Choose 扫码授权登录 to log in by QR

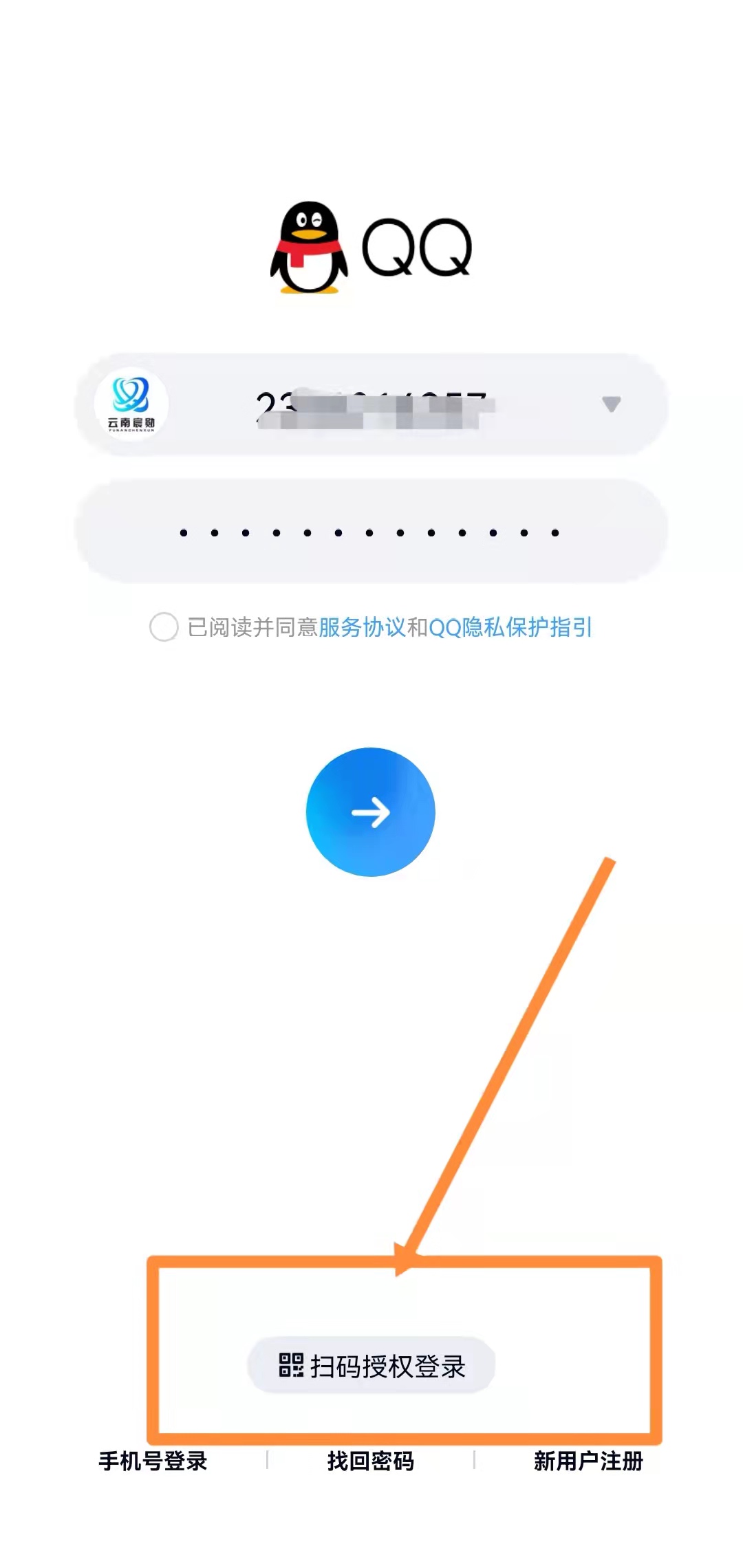(x=371, y=1366)
